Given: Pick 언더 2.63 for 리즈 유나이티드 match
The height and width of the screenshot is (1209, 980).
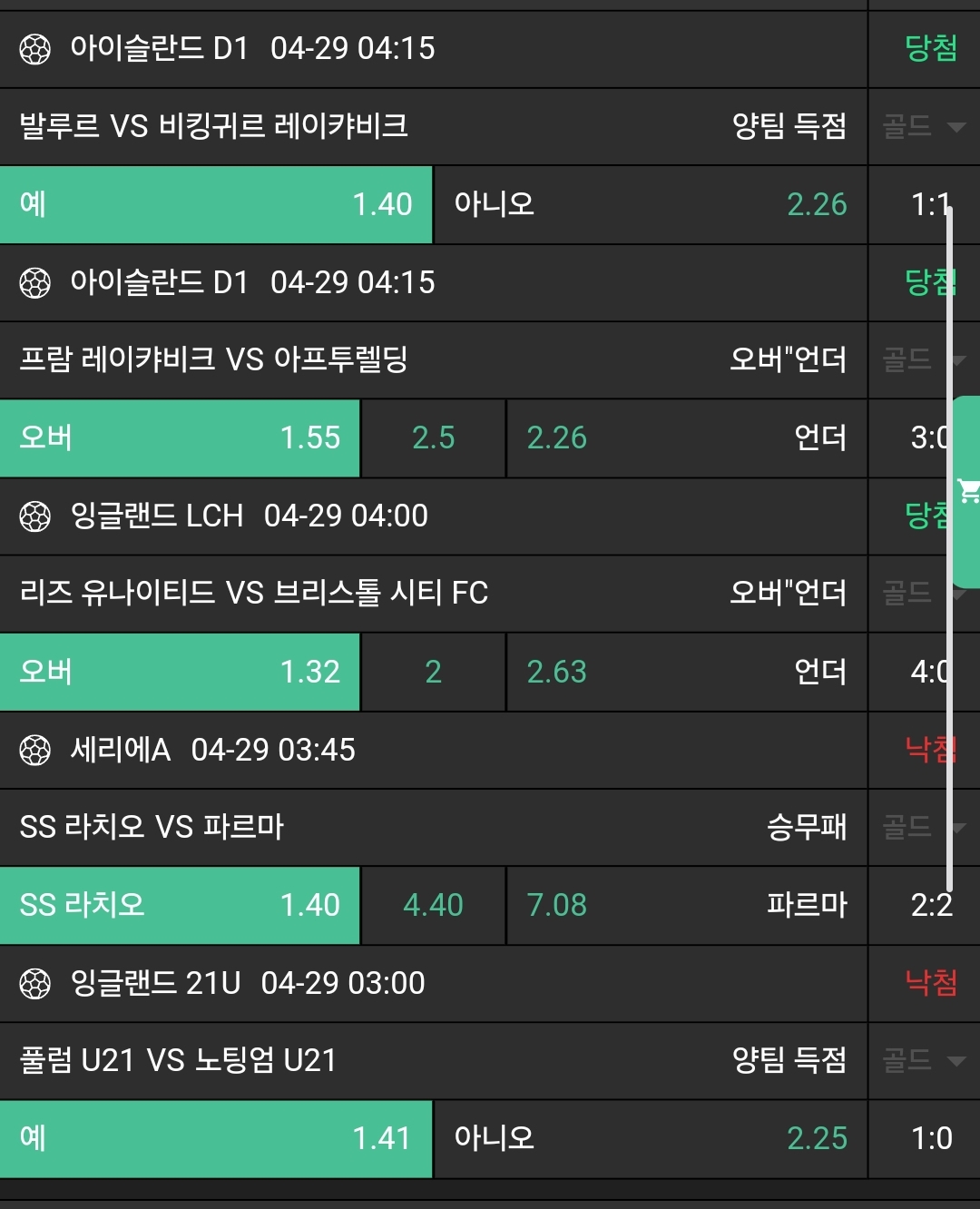Looking at the screenshot, I should (686, 672).
